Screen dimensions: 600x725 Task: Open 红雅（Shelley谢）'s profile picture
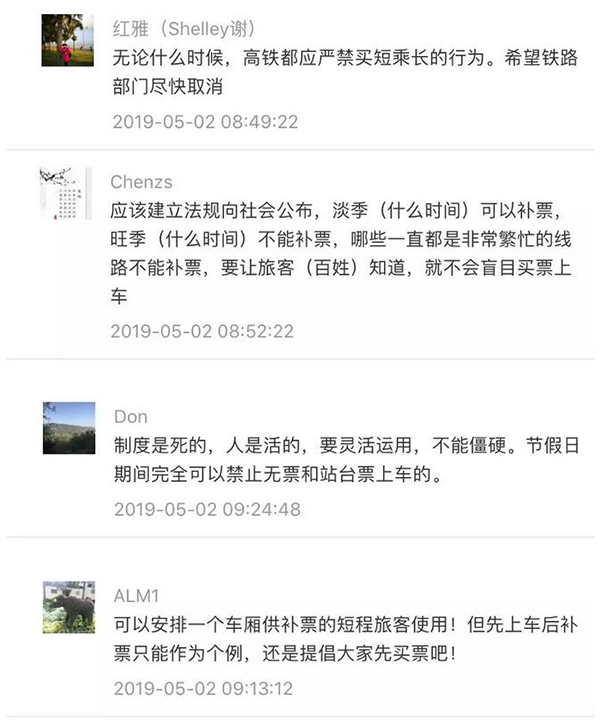pos(68,41)
